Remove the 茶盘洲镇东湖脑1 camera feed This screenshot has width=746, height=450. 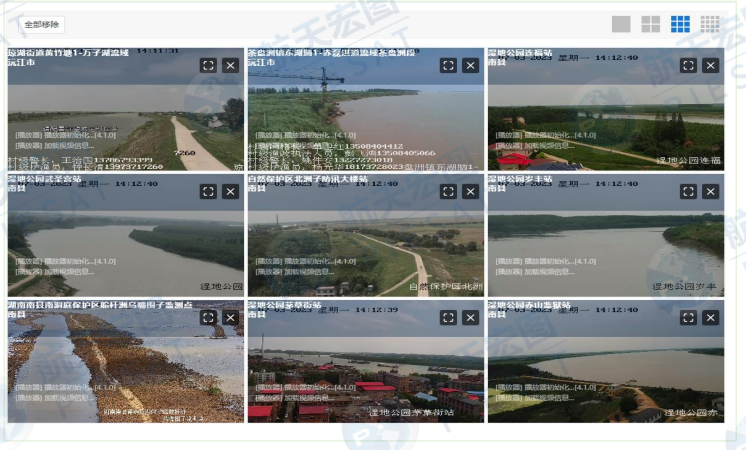pos(470,65)
